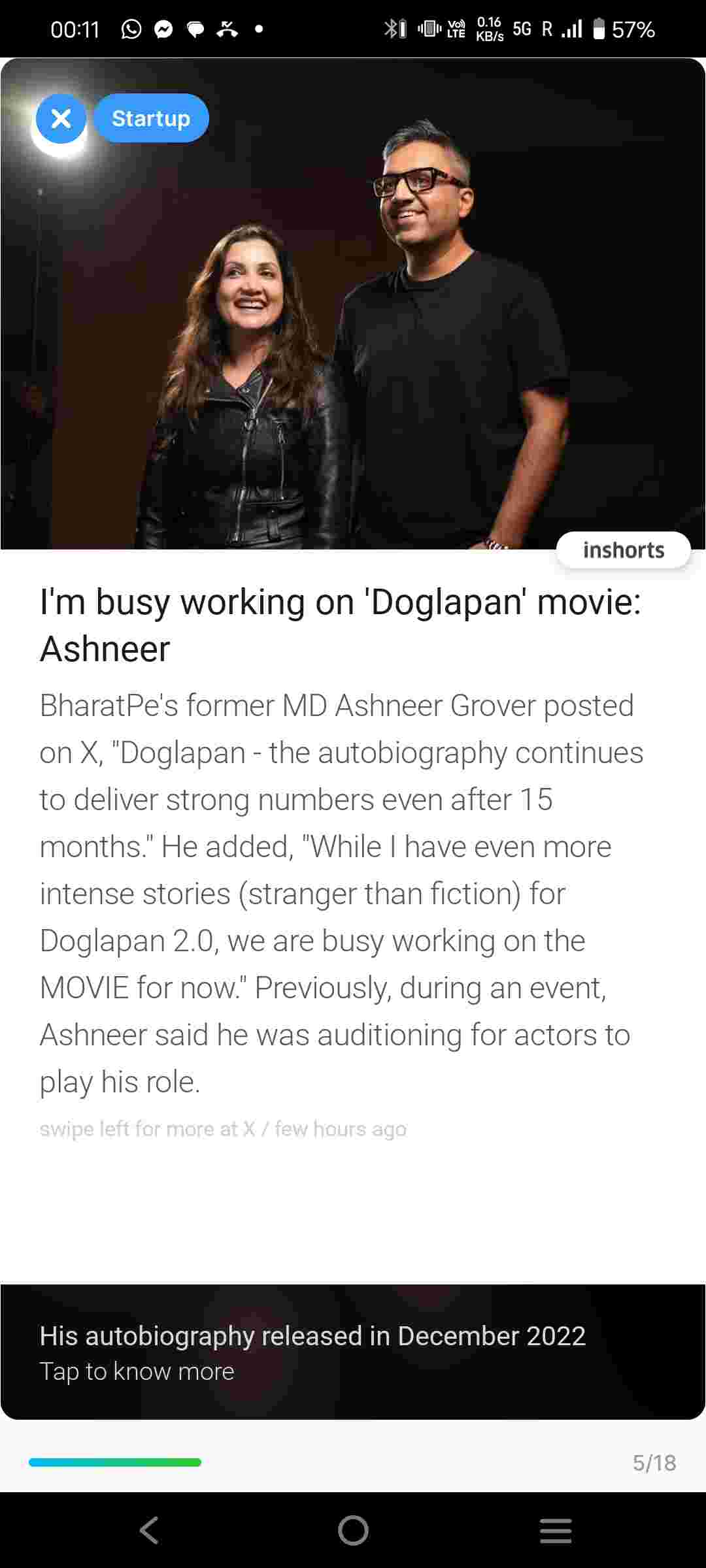Go back using the navigation bar
This screenshot has width=706, height=1568.
tap(150, 1530)
